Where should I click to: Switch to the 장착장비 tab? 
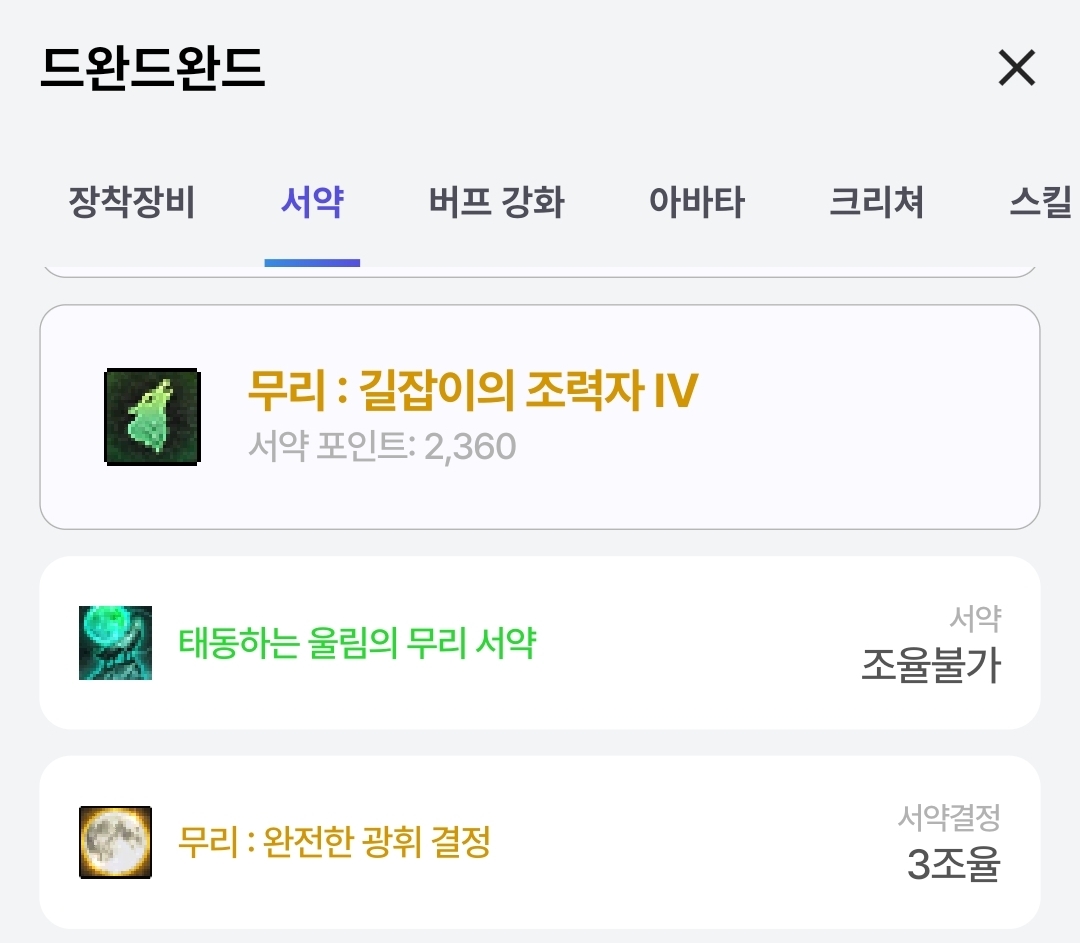pos(131,203)
